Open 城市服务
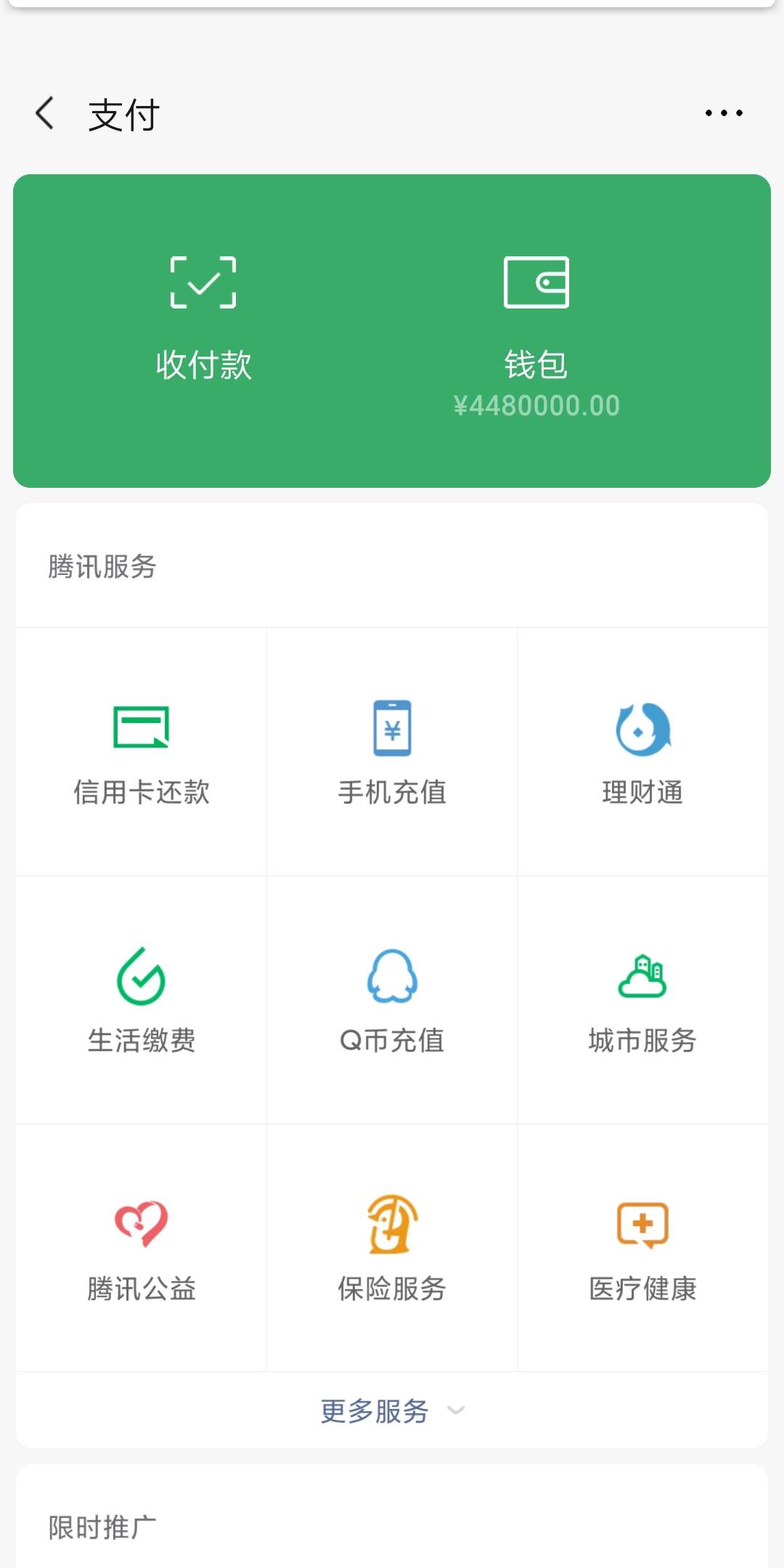Viewport: 784px width, 1568px height. [642, 1000]
